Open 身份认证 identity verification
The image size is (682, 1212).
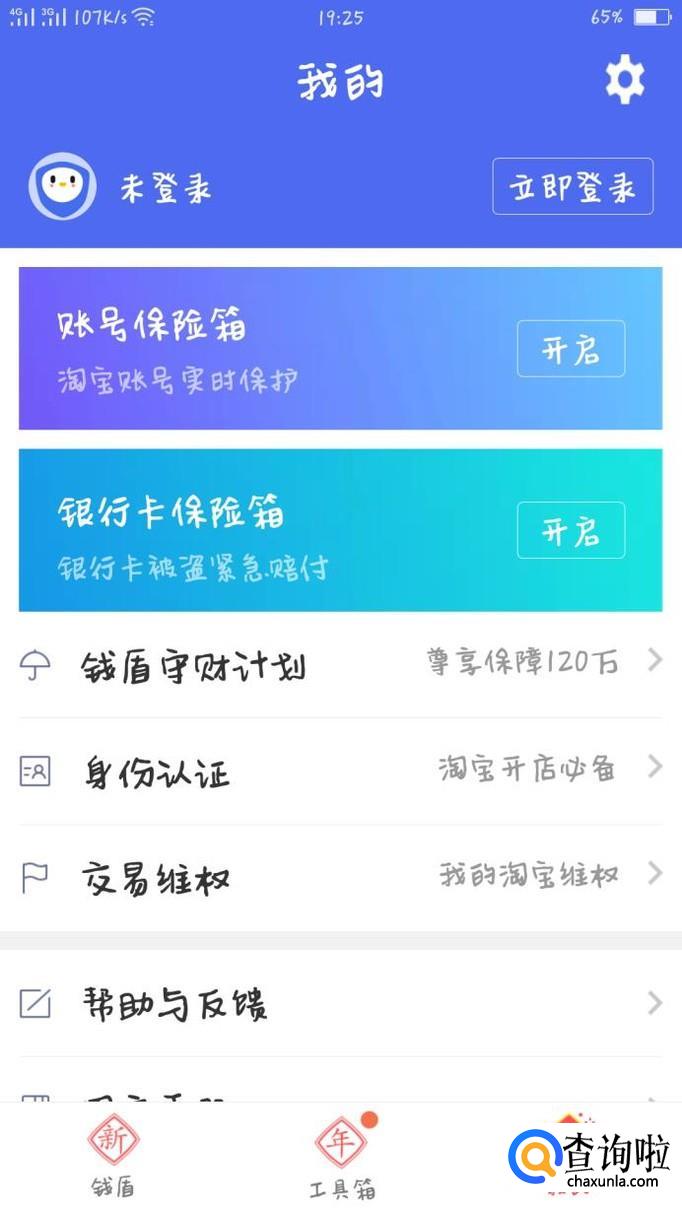coord(340,771)
